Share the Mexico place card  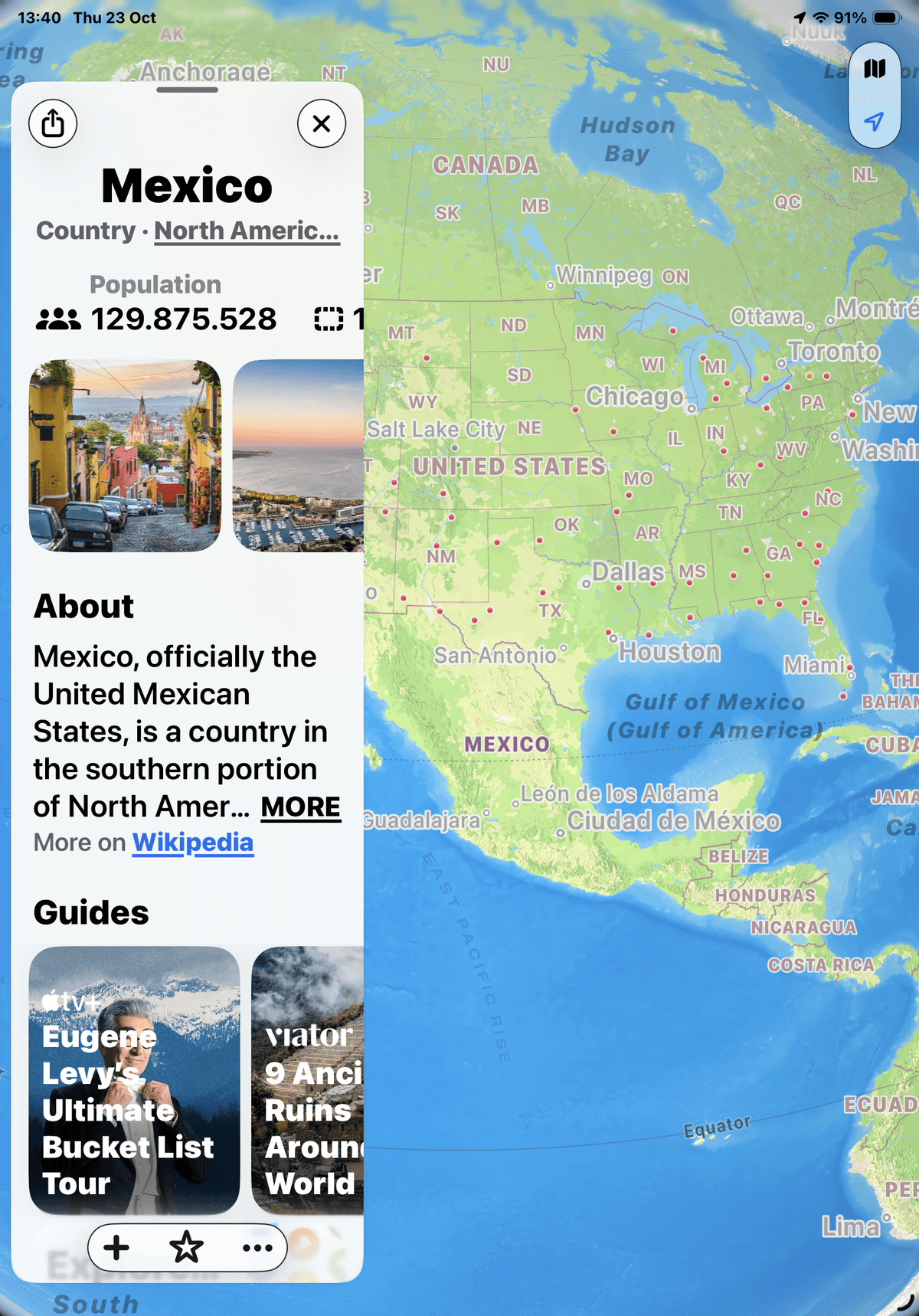53,123
